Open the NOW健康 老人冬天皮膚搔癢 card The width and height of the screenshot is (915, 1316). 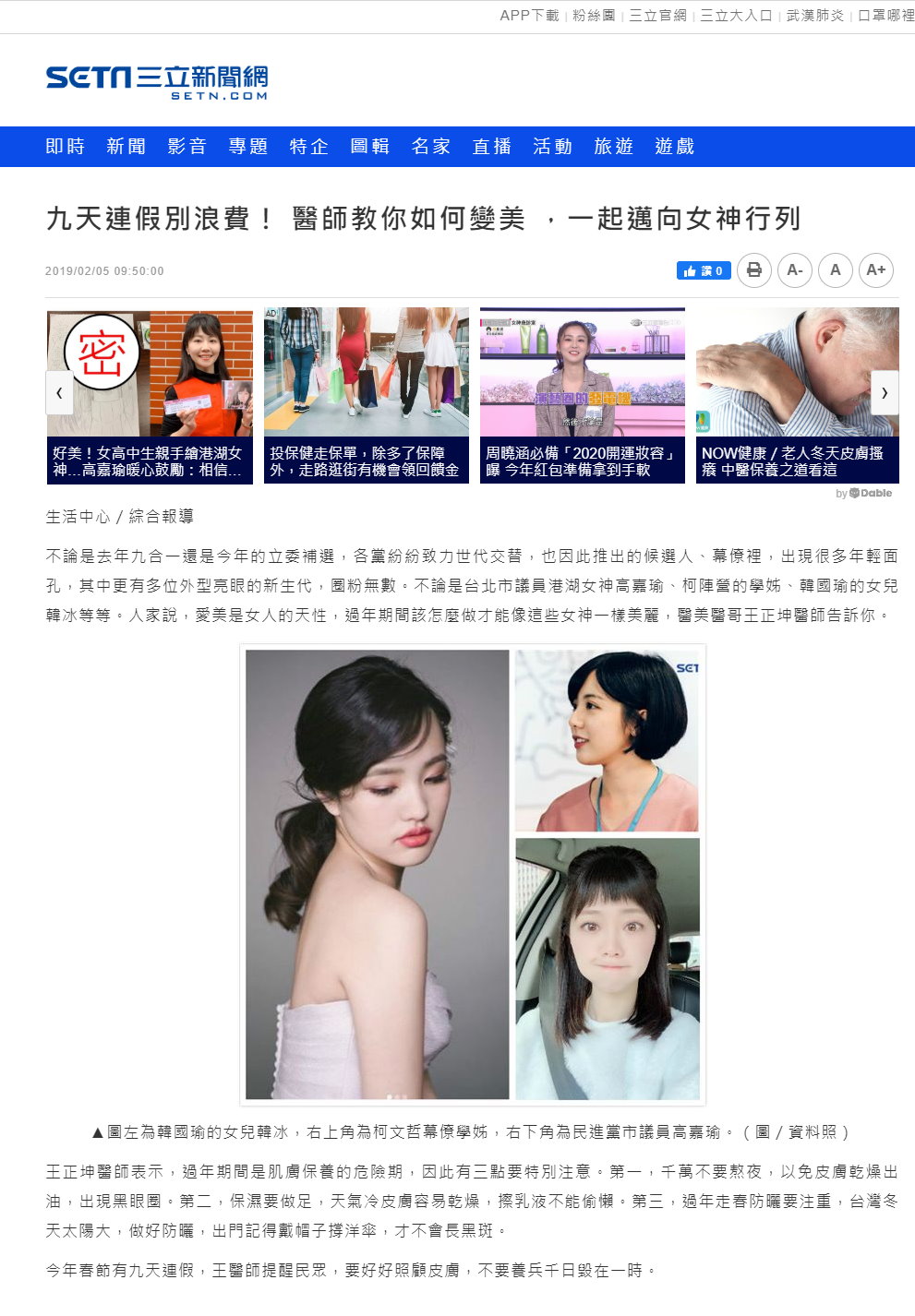click(x=796, y=395)
